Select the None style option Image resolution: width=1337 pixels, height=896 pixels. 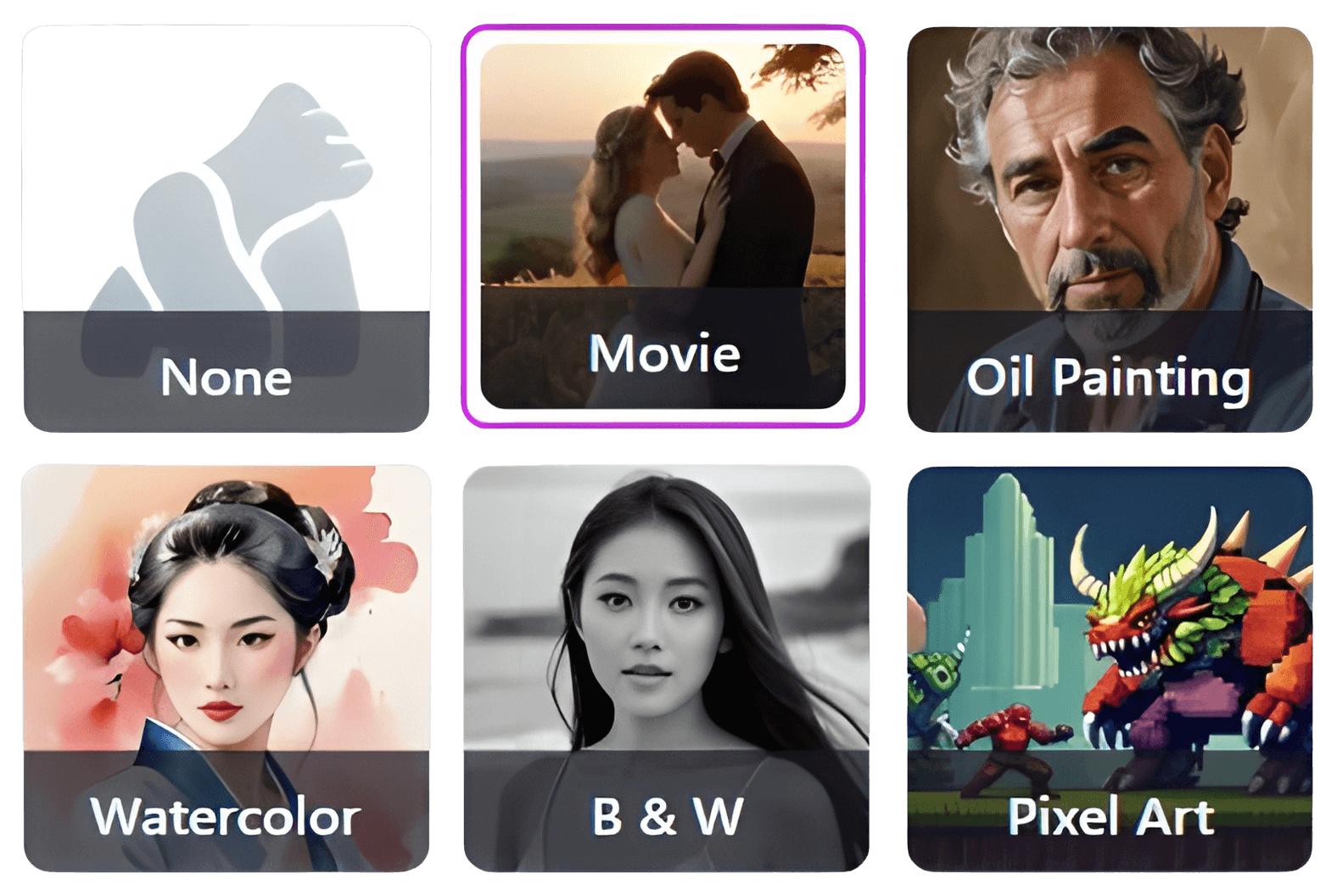[x=226, y=229]
